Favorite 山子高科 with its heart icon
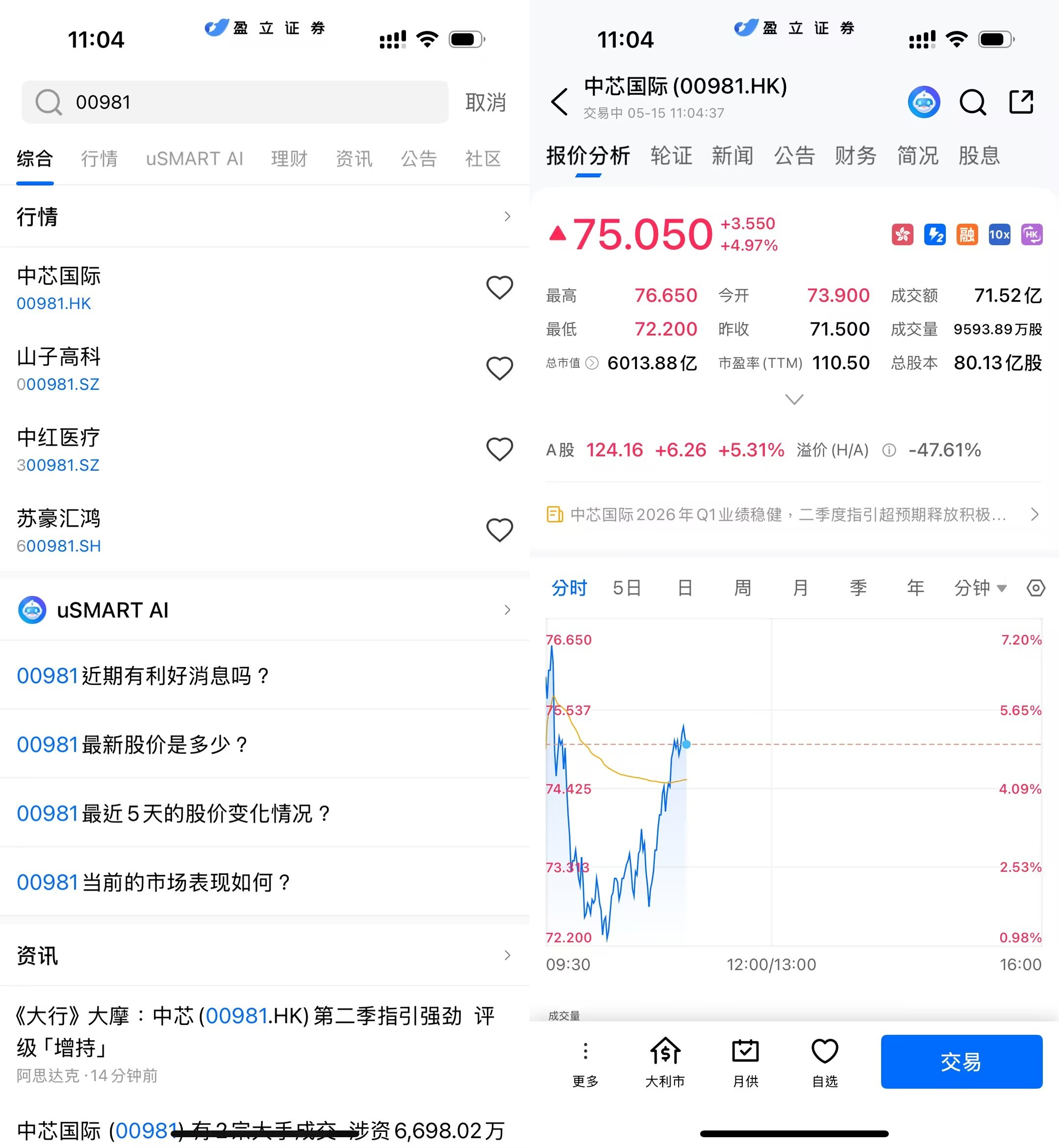 499,369
